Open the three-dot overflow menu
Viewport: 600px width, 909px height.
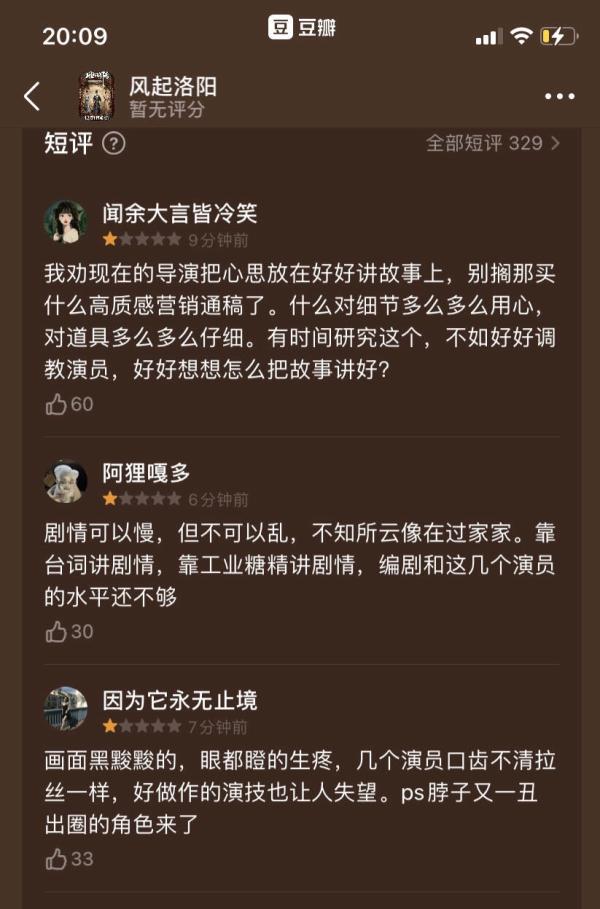tap(560, 97)
